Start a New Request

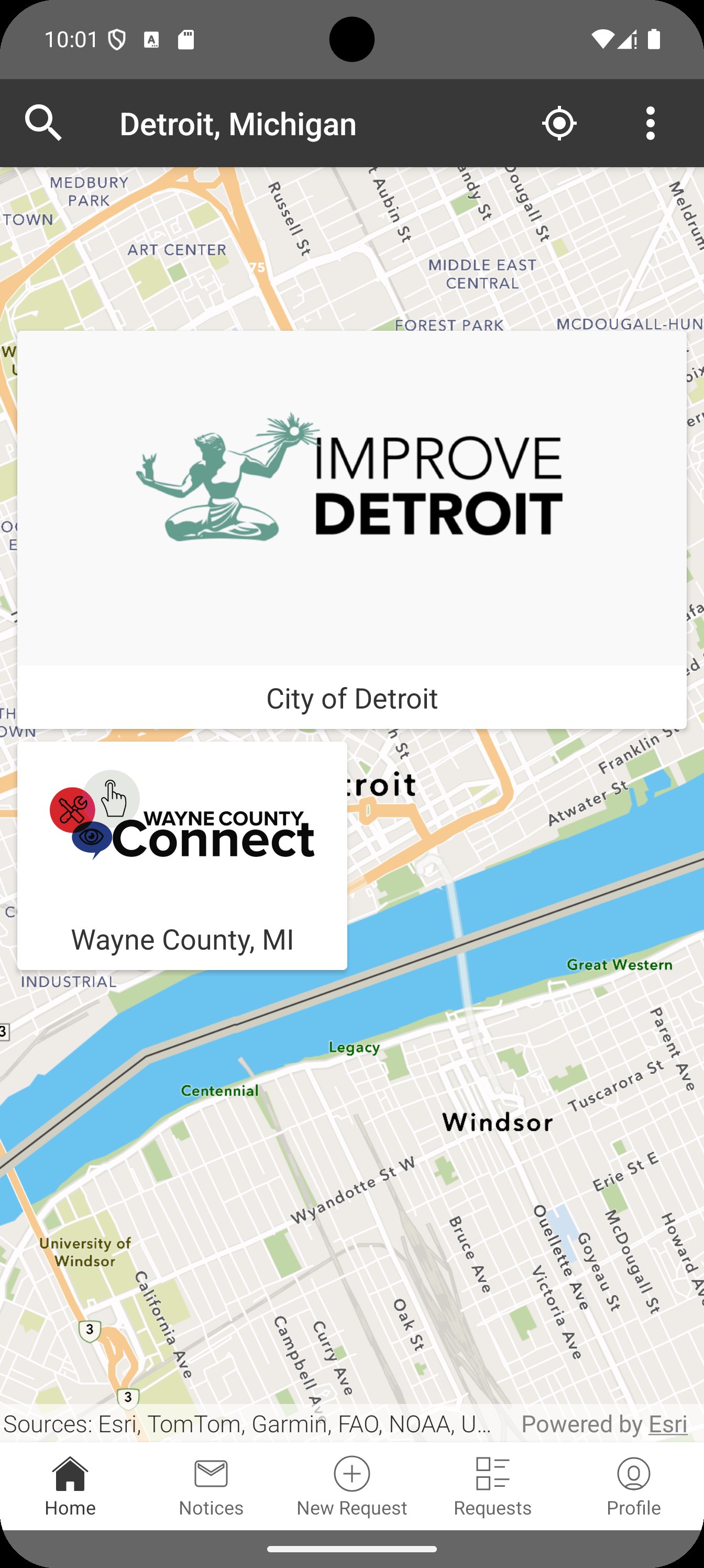click(x=351, y=1486)
